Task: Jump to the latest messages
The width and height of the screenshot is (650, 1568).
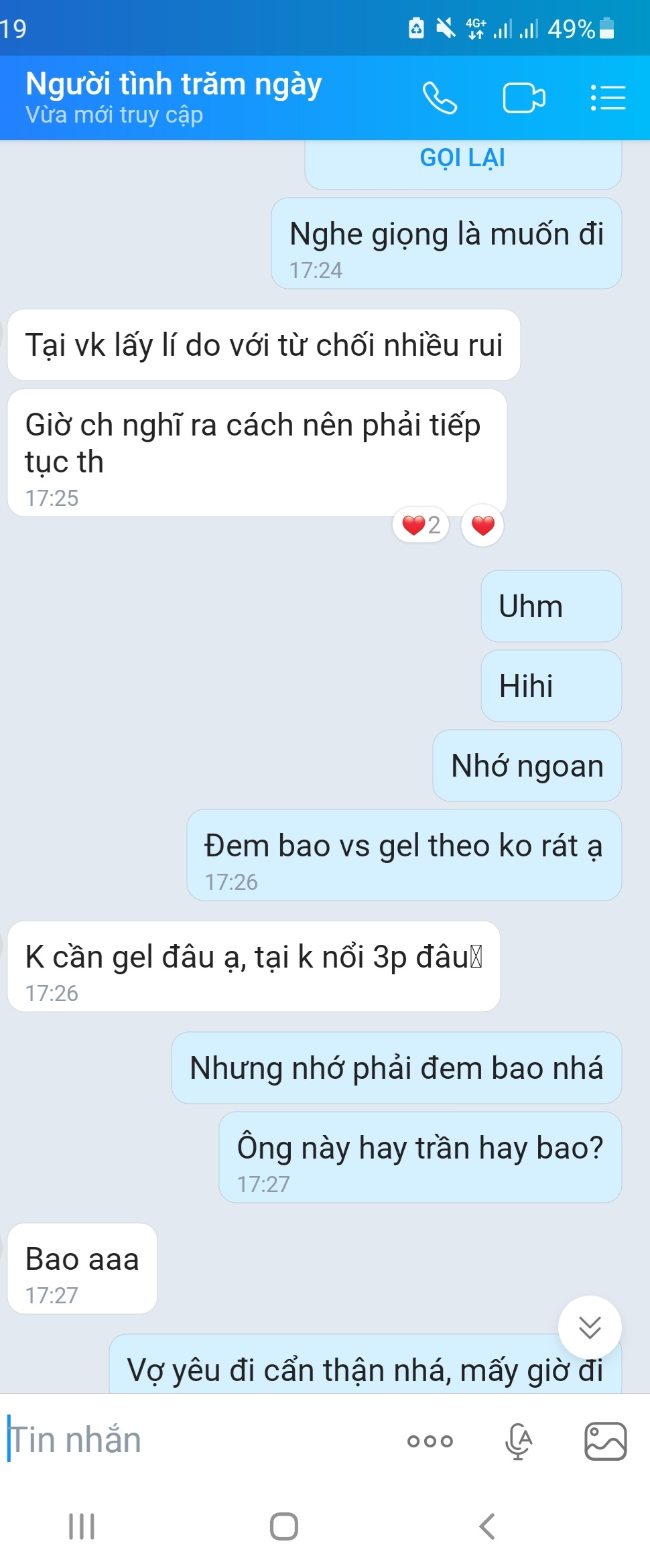Action: click(x=590, y=1327)
